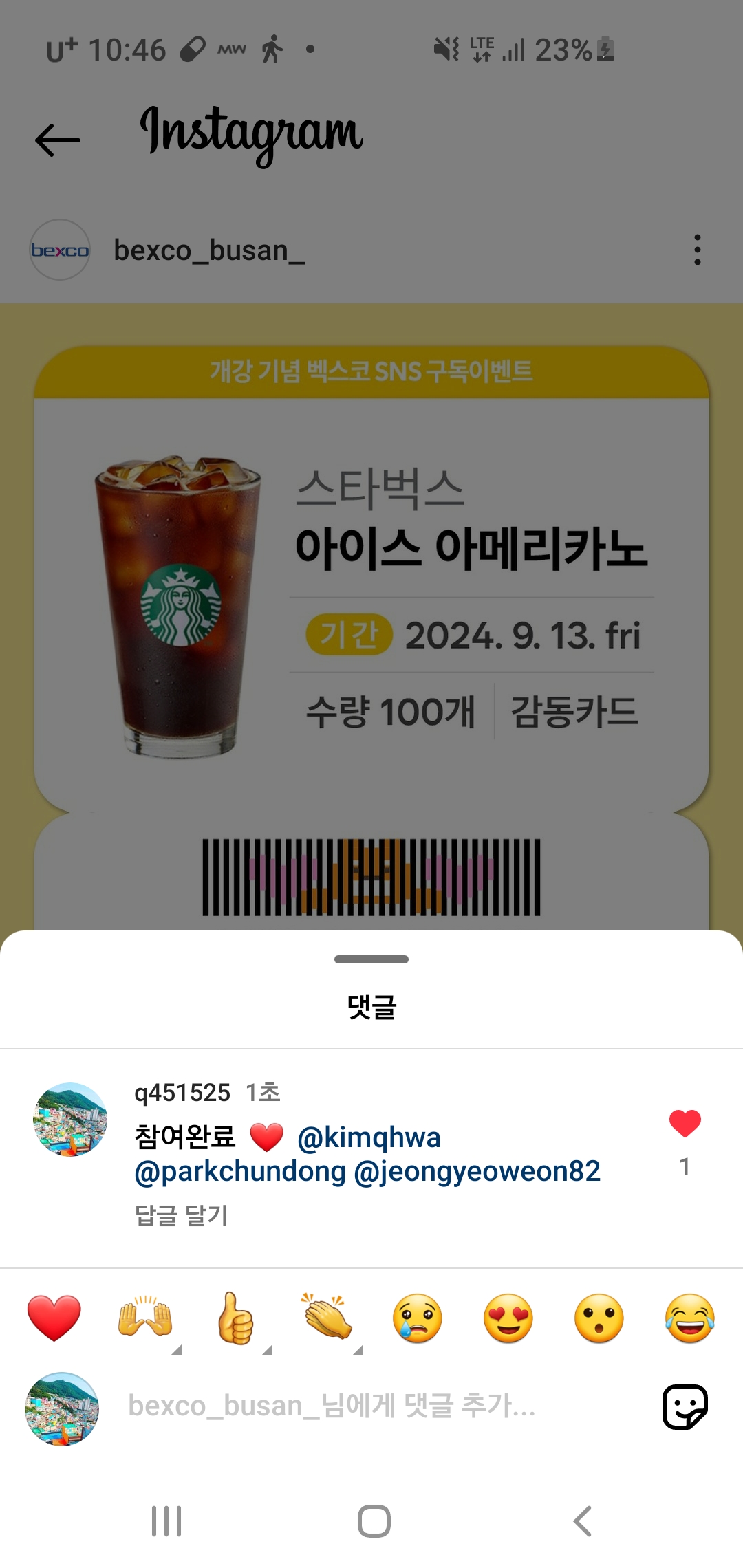Reply to q451525's comment
Screen dimensions: 743x1568
181,1215
